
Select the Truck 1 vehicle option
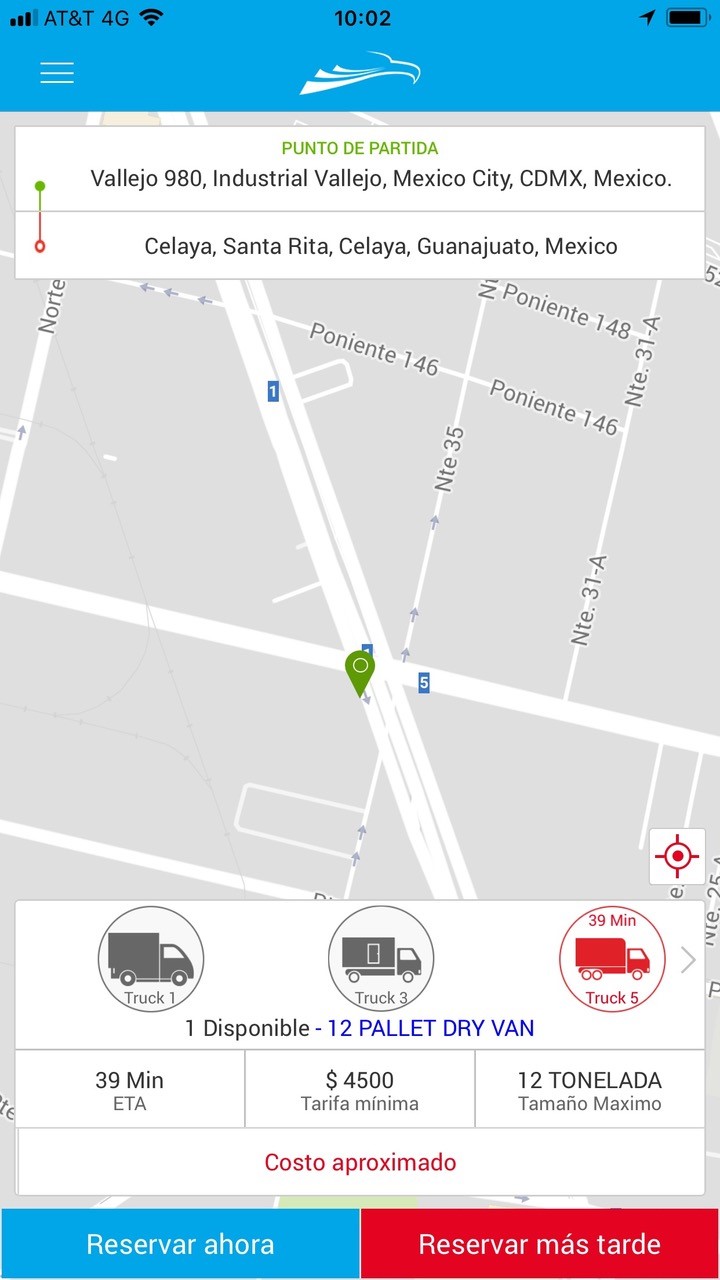coord(151,959)
